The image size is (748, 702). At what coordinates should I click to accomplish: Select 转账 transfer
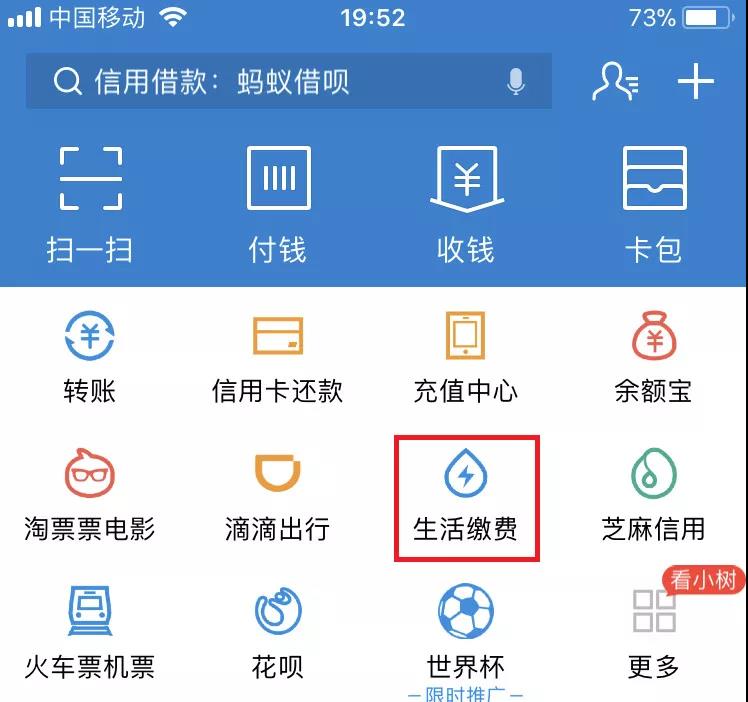90,357
